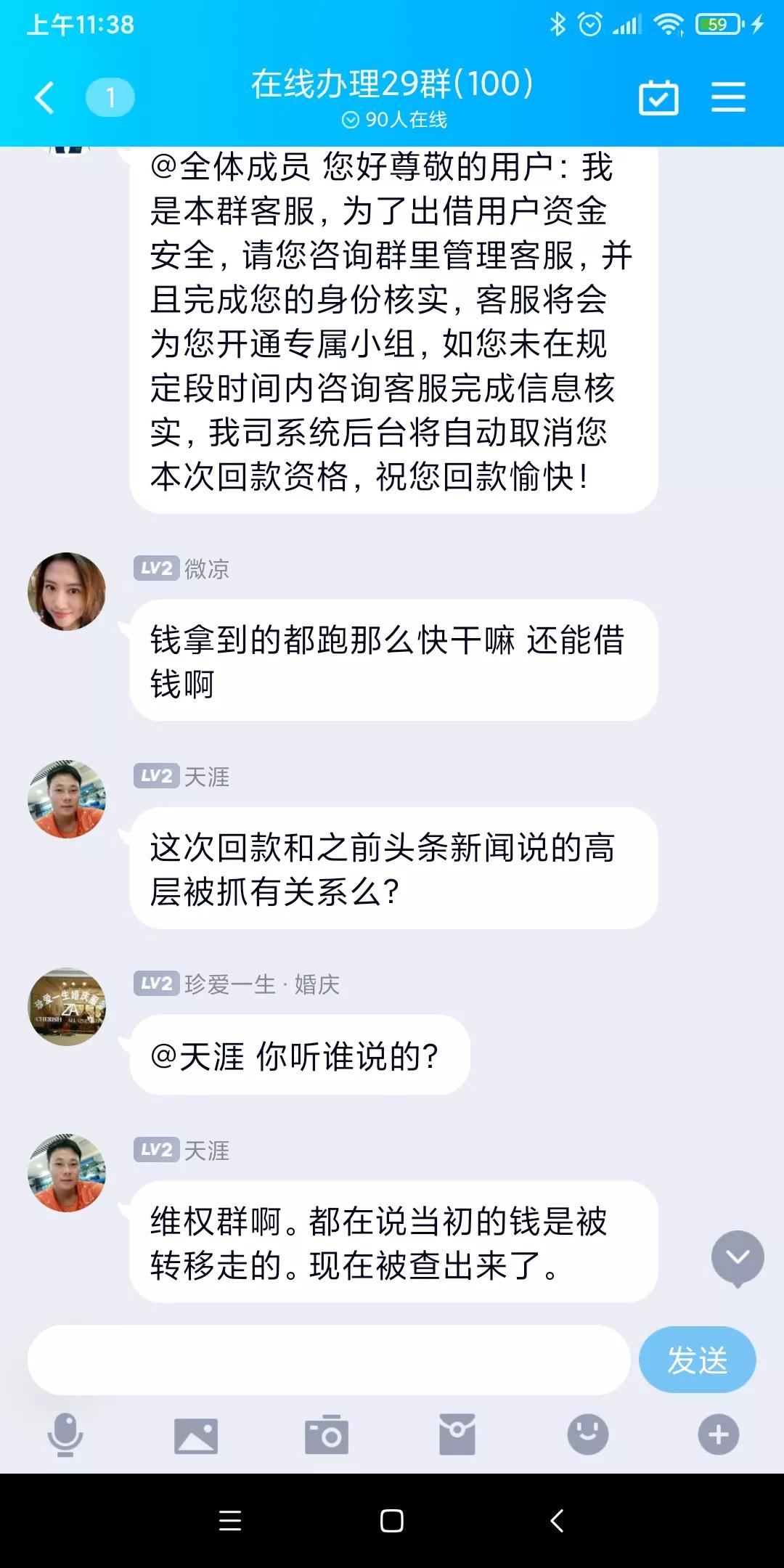Open the red packet feature

[457, 1434]
